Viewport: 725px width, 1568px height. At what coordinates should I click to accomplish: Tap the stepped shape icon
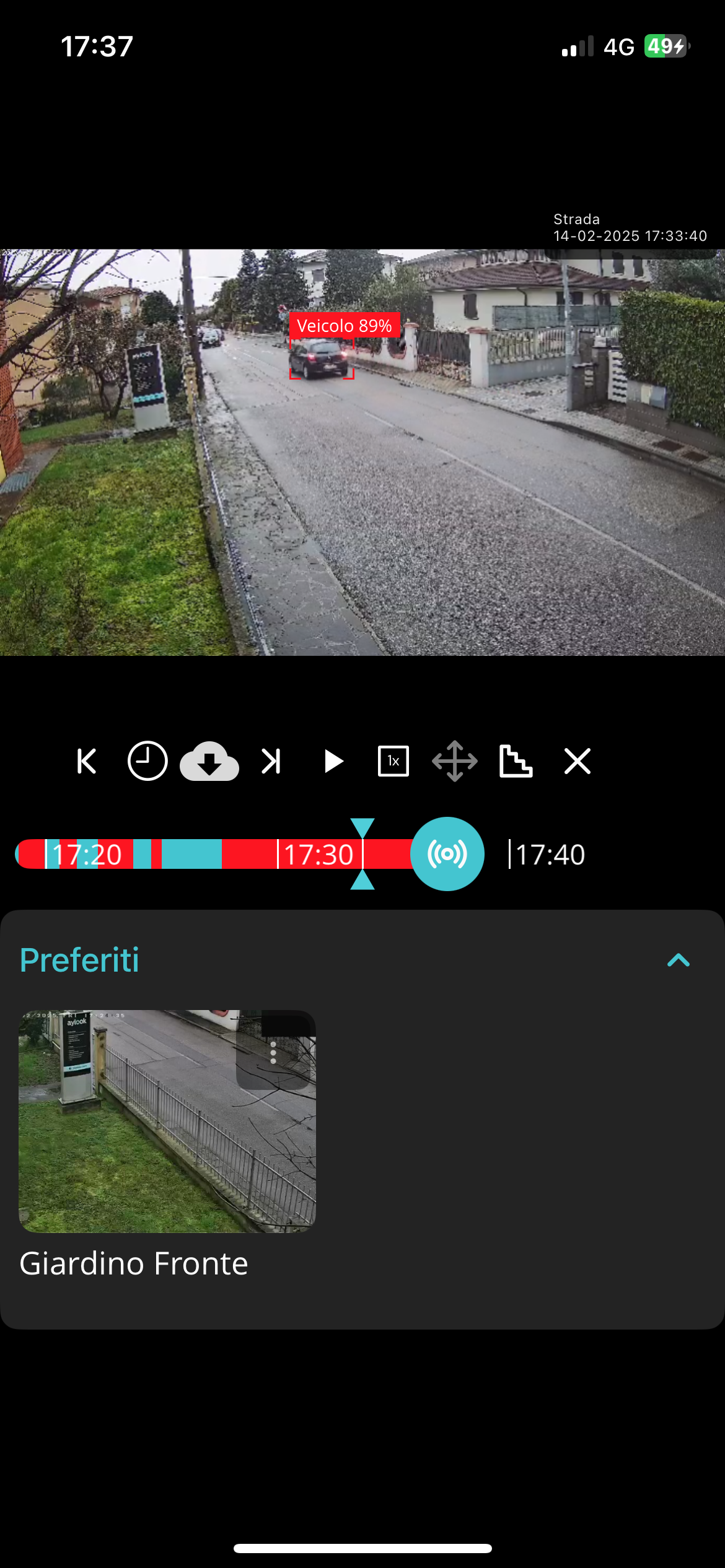pos(516,761)
